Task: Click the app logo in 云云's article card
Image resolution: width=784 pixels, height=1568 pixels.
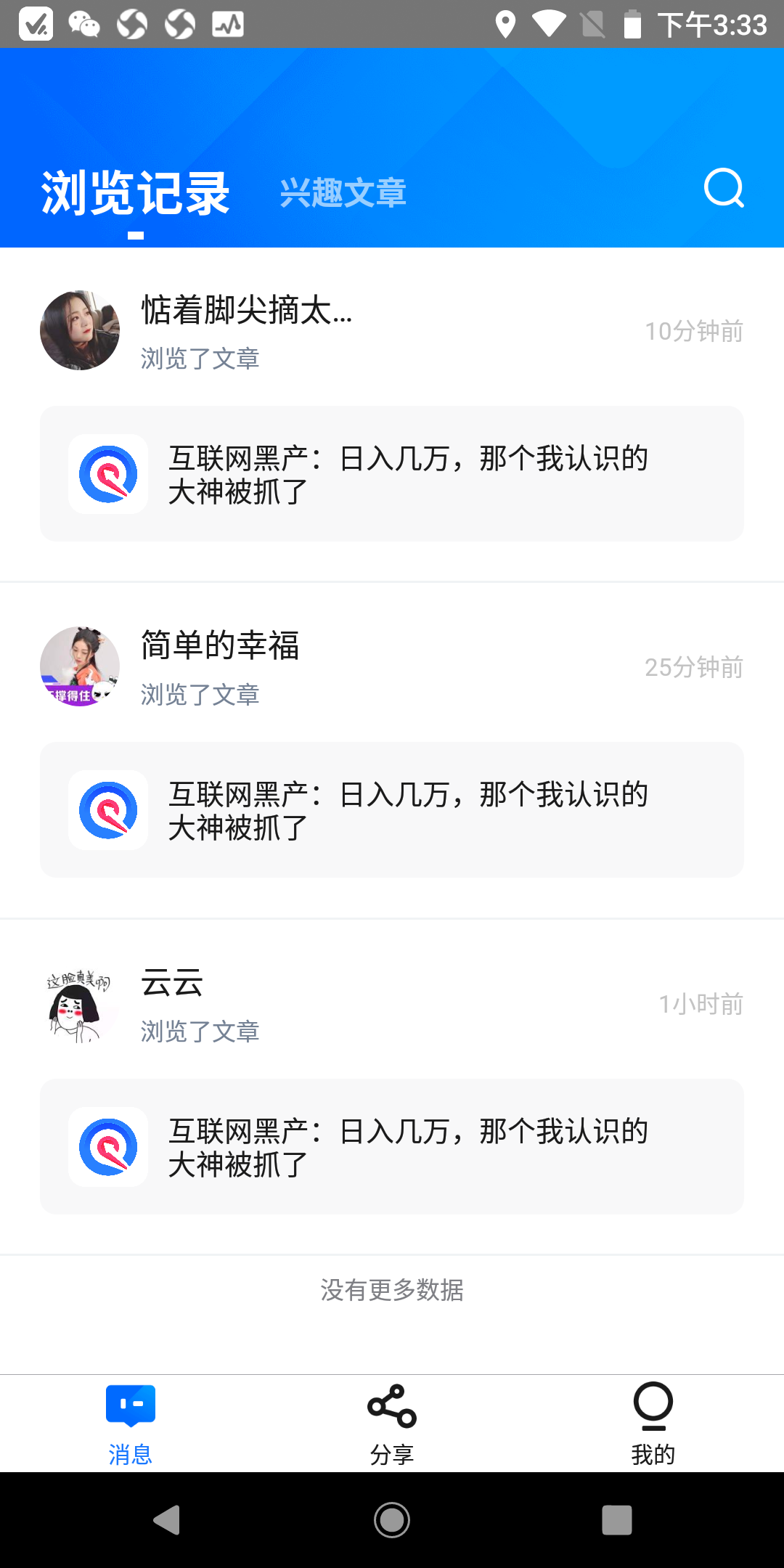Action: (x=107, y=1147)
